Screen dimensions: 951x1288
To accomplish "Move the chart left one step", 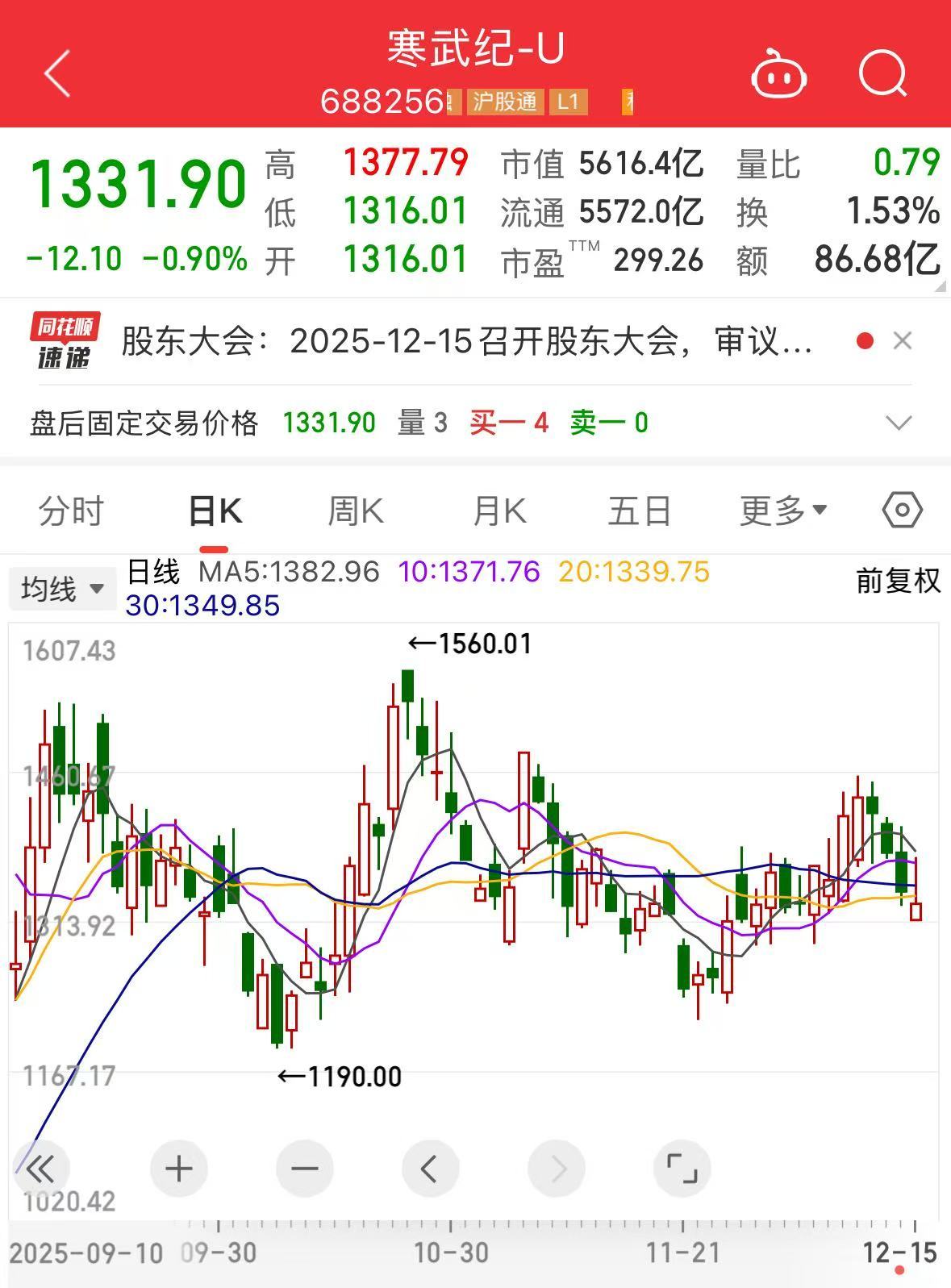I will click(430, 1169).
